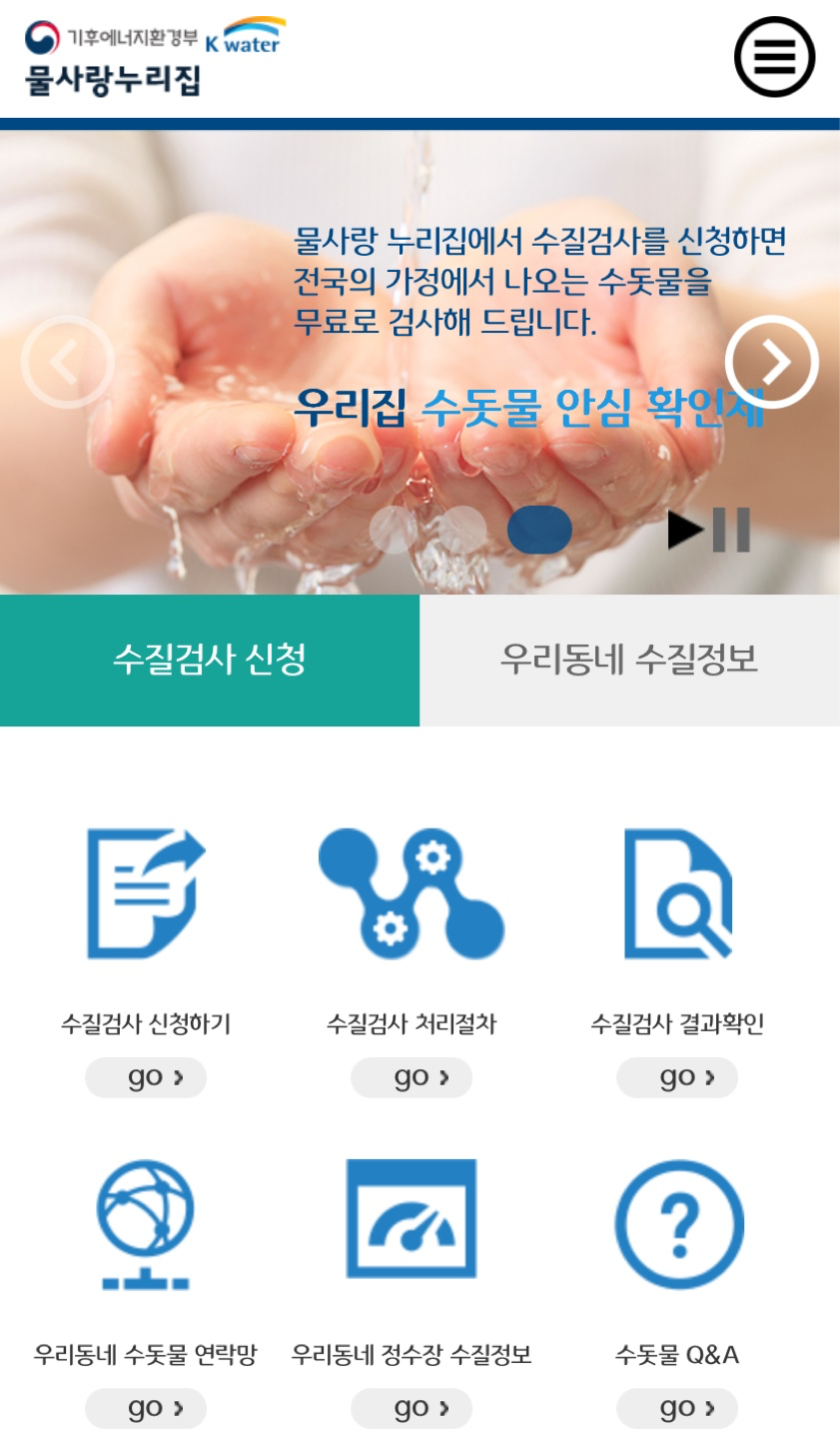This screenshot has width=840, height=1439.
Task: Go to the 물사랑누리집 home logo
Action: [113, 78]
